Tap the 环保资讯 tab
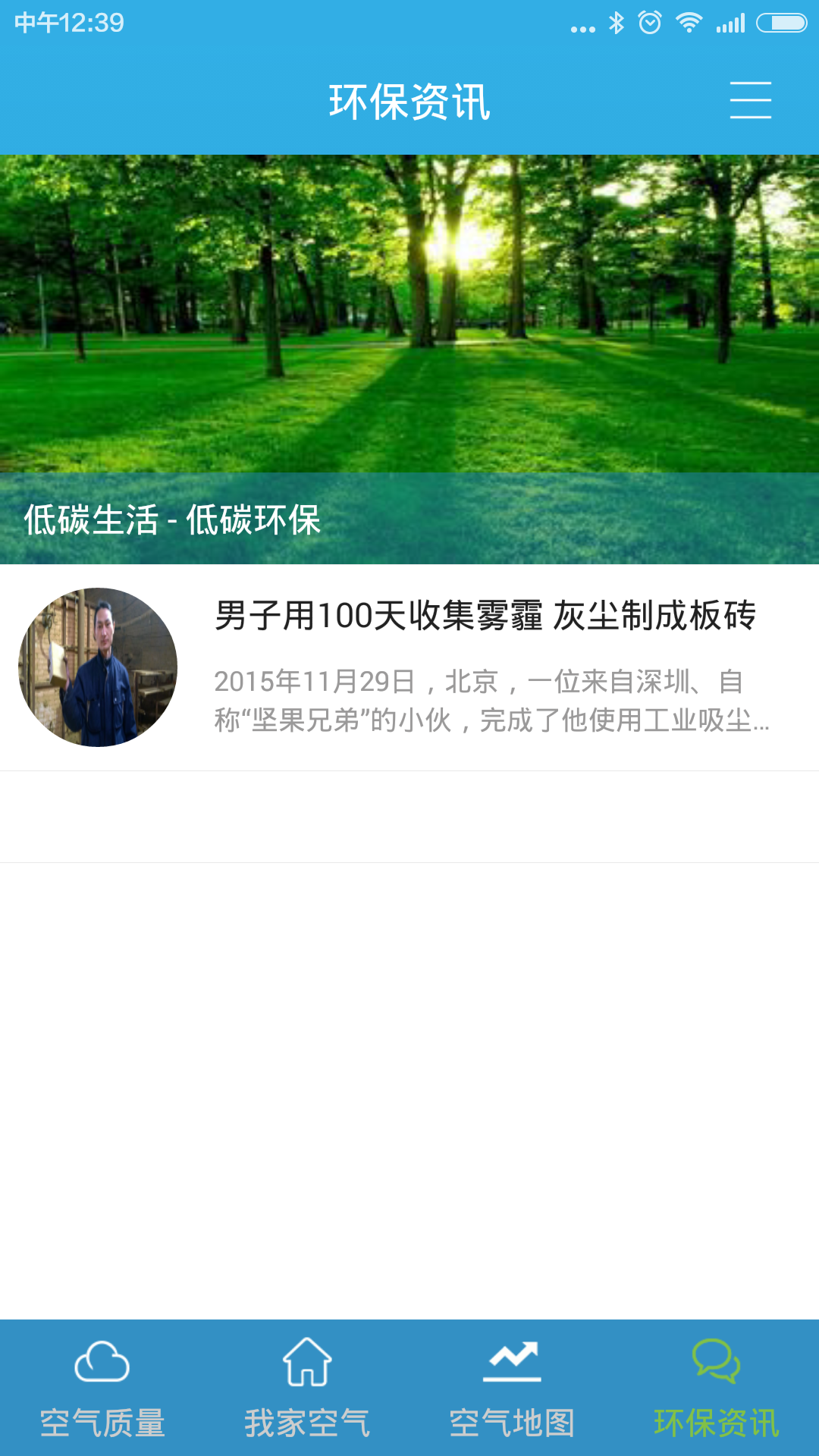 coord(717,1388)
